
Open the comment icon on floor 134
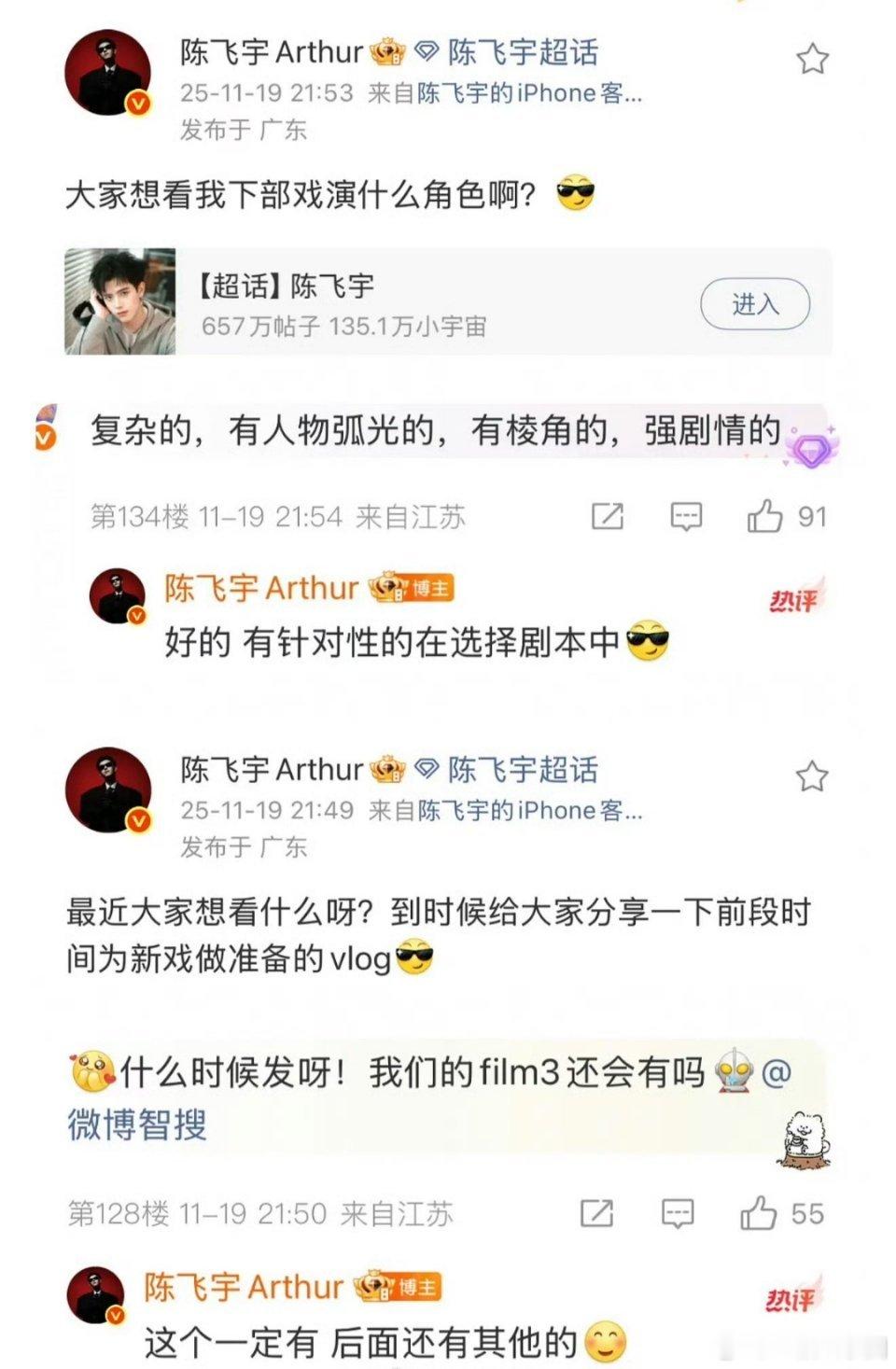(685, 515)
